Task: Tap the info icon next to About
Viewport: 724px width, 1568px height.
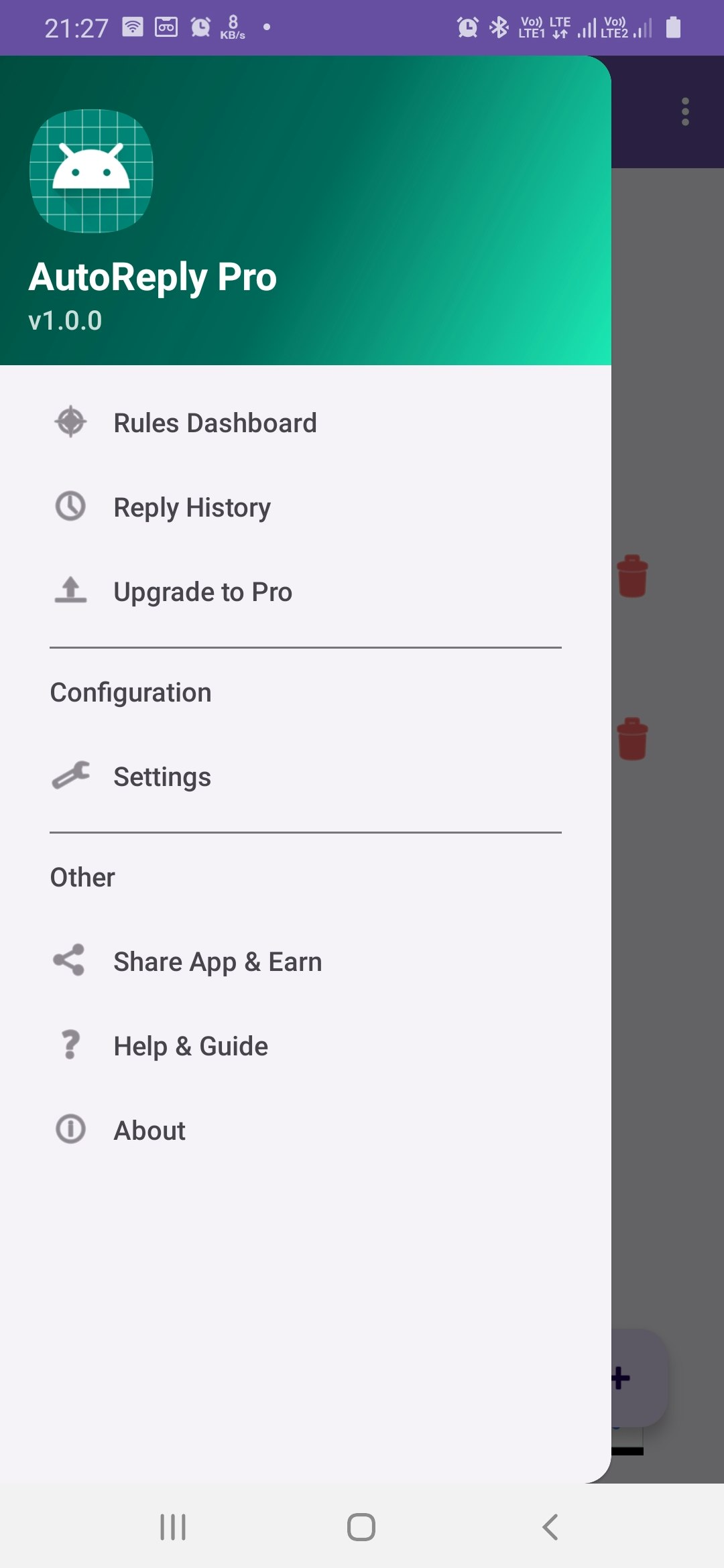Action: (x=70, y=1128)
